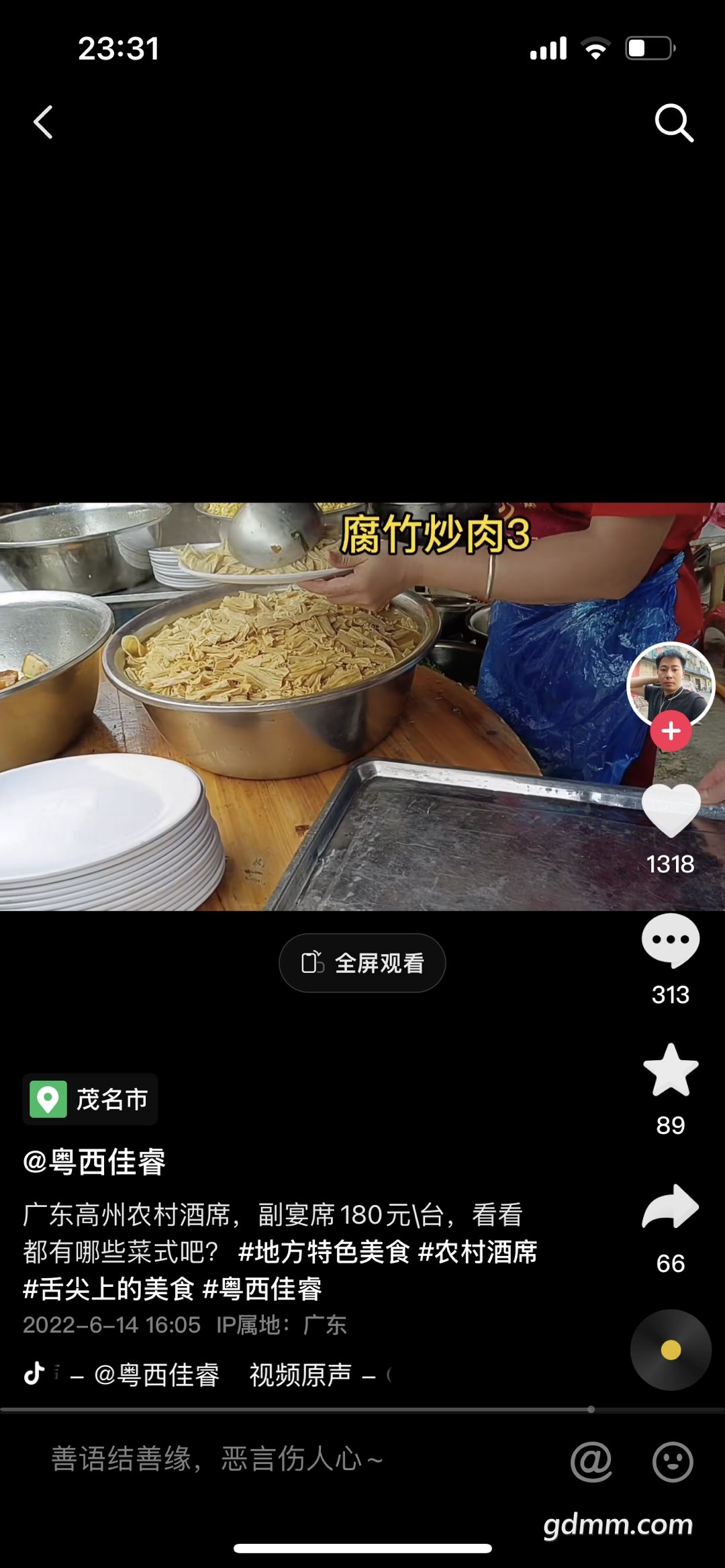Open the emoji picker smiley icon
The height and width of the screenshot is (1568, 725).
pyautogui.click(x=673, y=1461)
